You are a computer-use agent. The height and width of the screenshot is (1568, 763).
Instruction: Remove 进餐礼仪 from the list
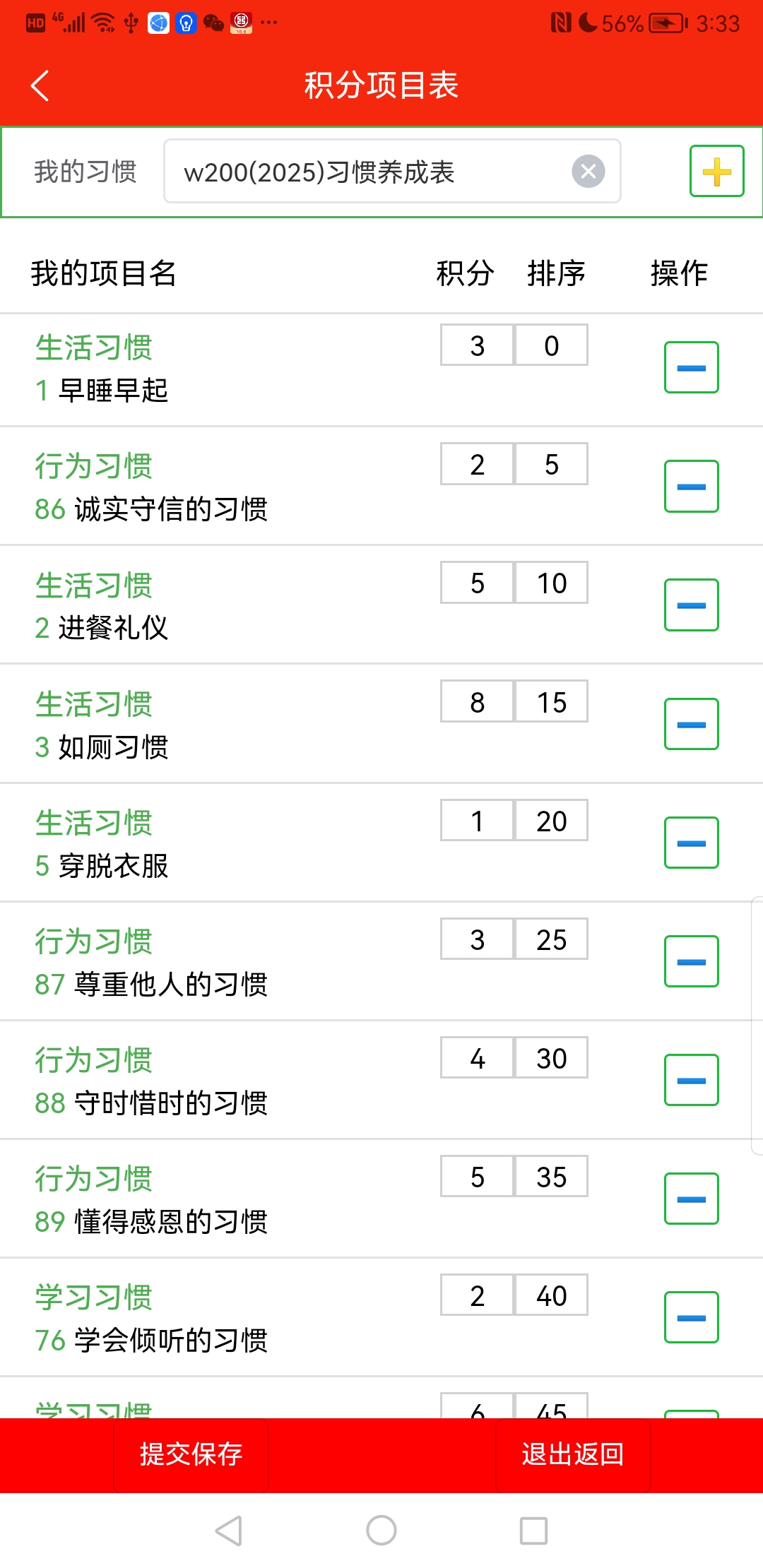coord(691,605)
